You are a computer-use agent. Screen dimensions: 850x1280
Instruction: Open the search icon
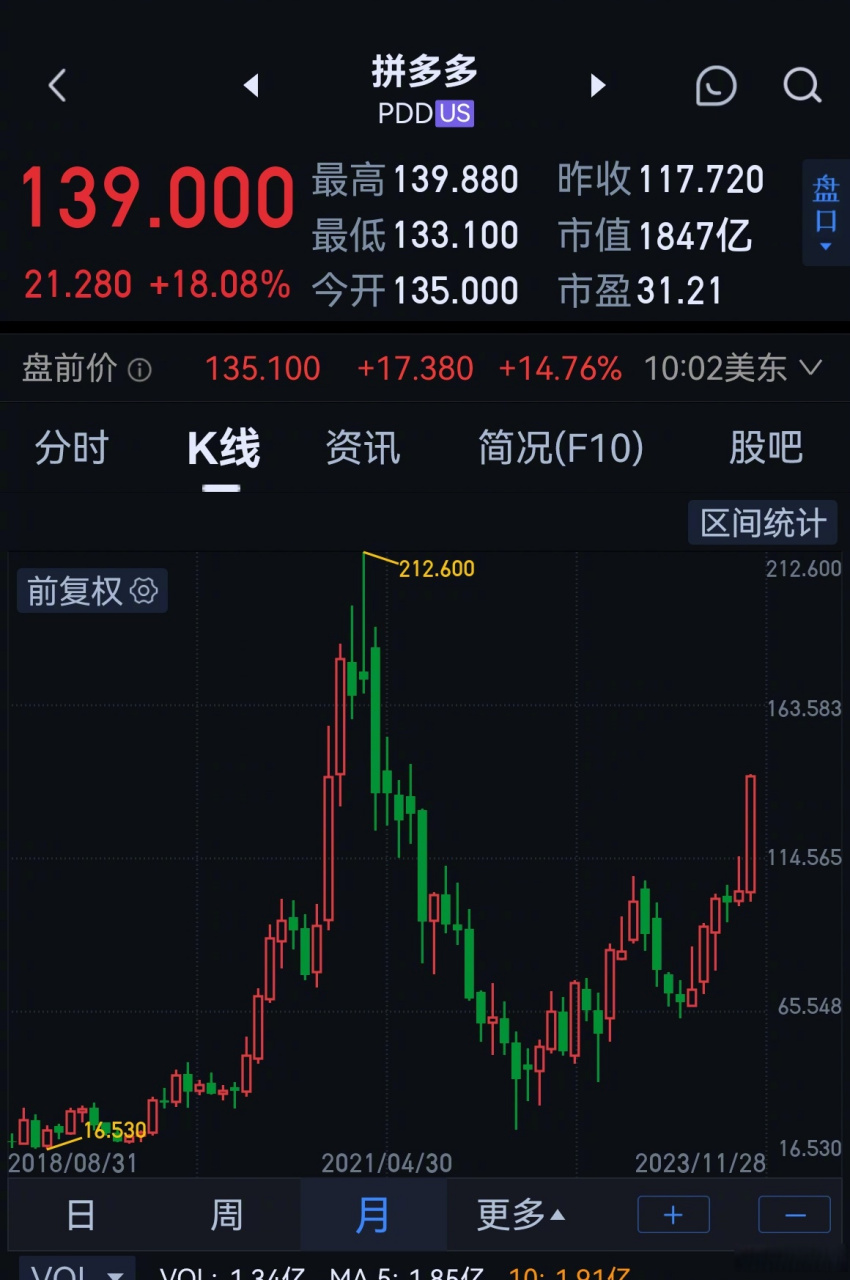pos(801,86)
